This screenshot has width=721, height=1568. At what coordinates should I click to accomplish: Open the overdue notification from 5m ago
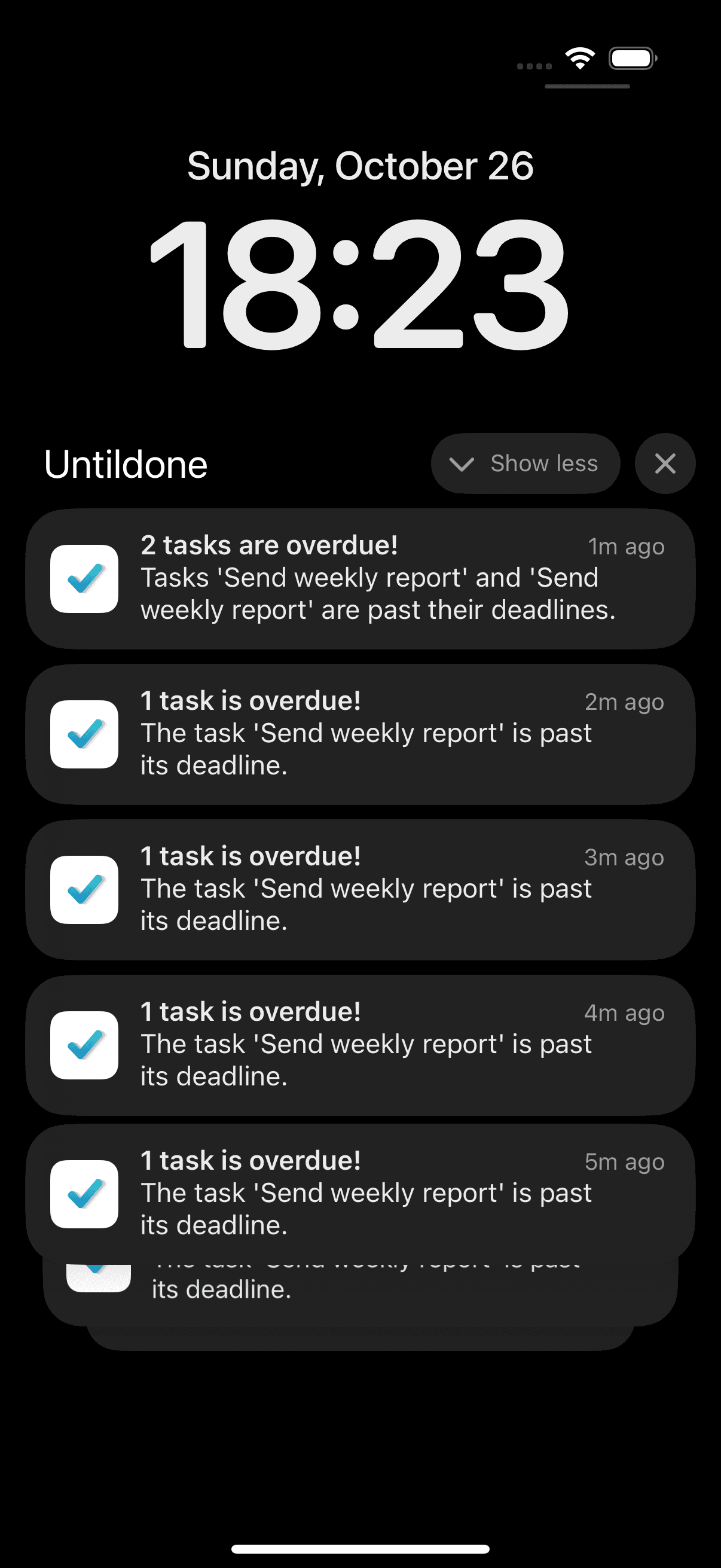pos(360,1193)
